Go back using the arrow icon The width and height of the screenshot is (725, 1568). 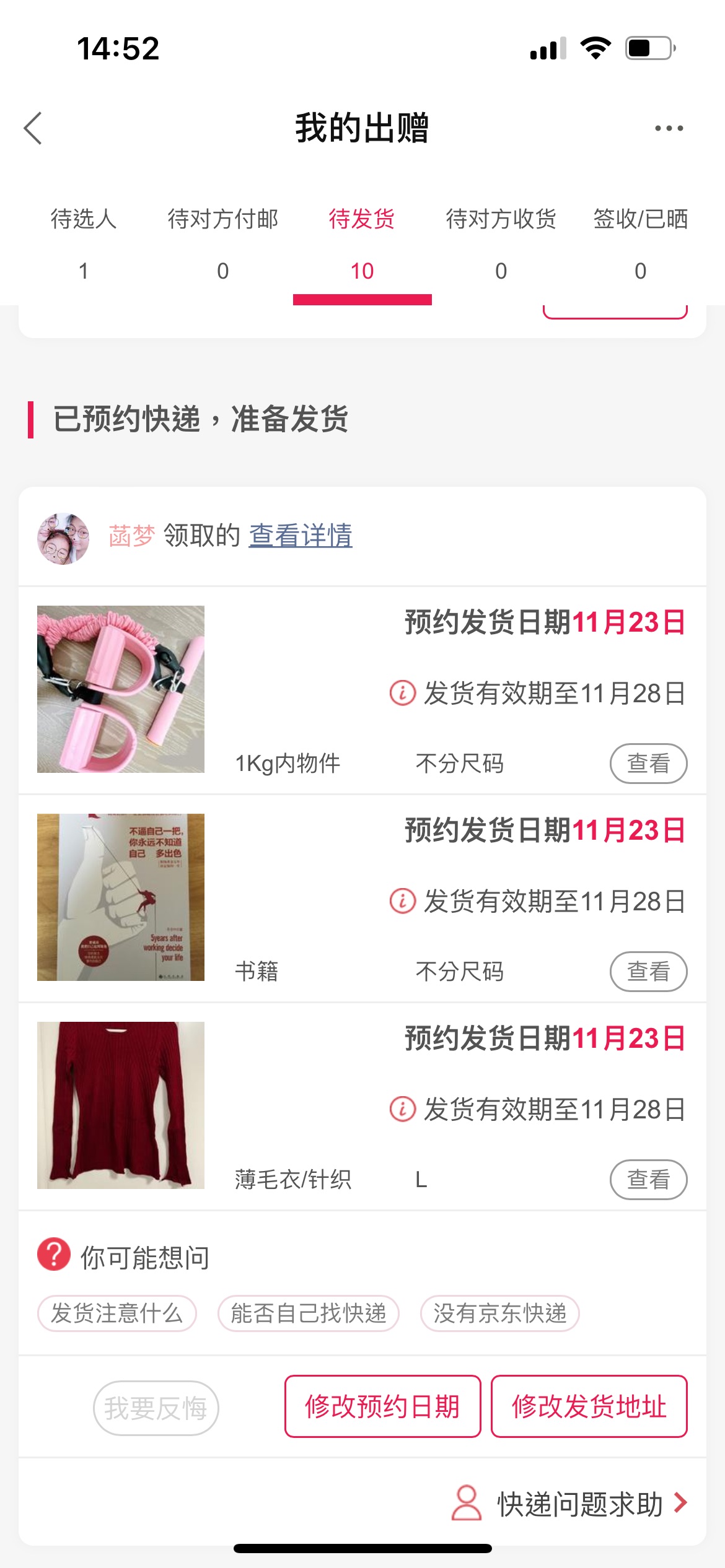tap(33, 128)
